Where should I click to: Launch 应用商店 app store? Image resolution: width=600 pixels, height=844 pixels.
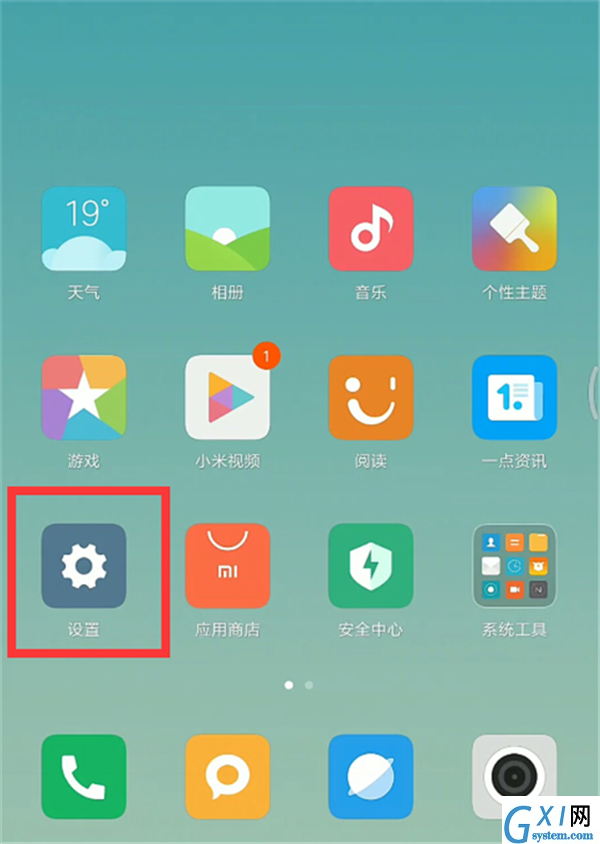[227, 566]
